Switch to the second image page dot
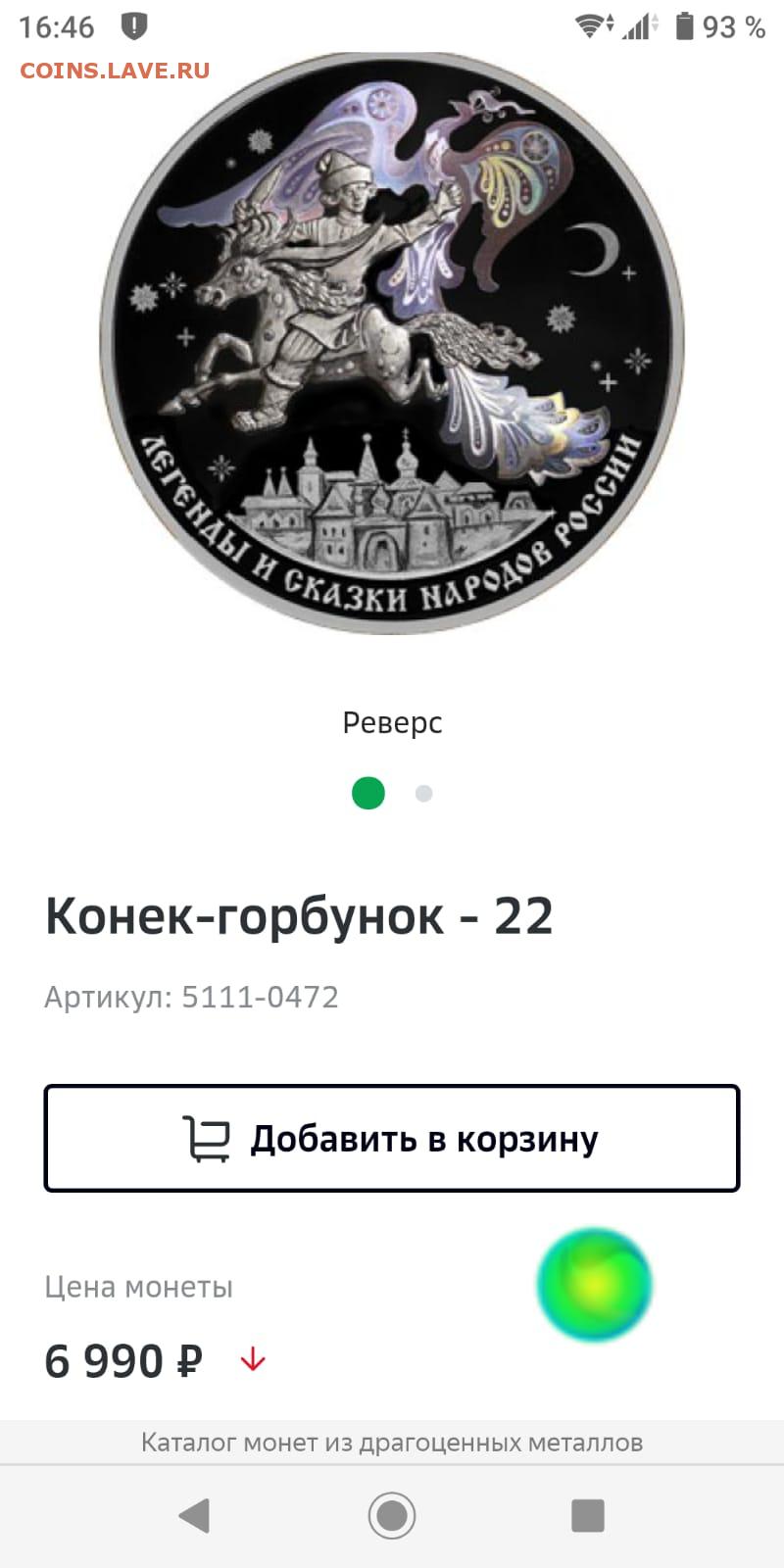 pos(423,793)
